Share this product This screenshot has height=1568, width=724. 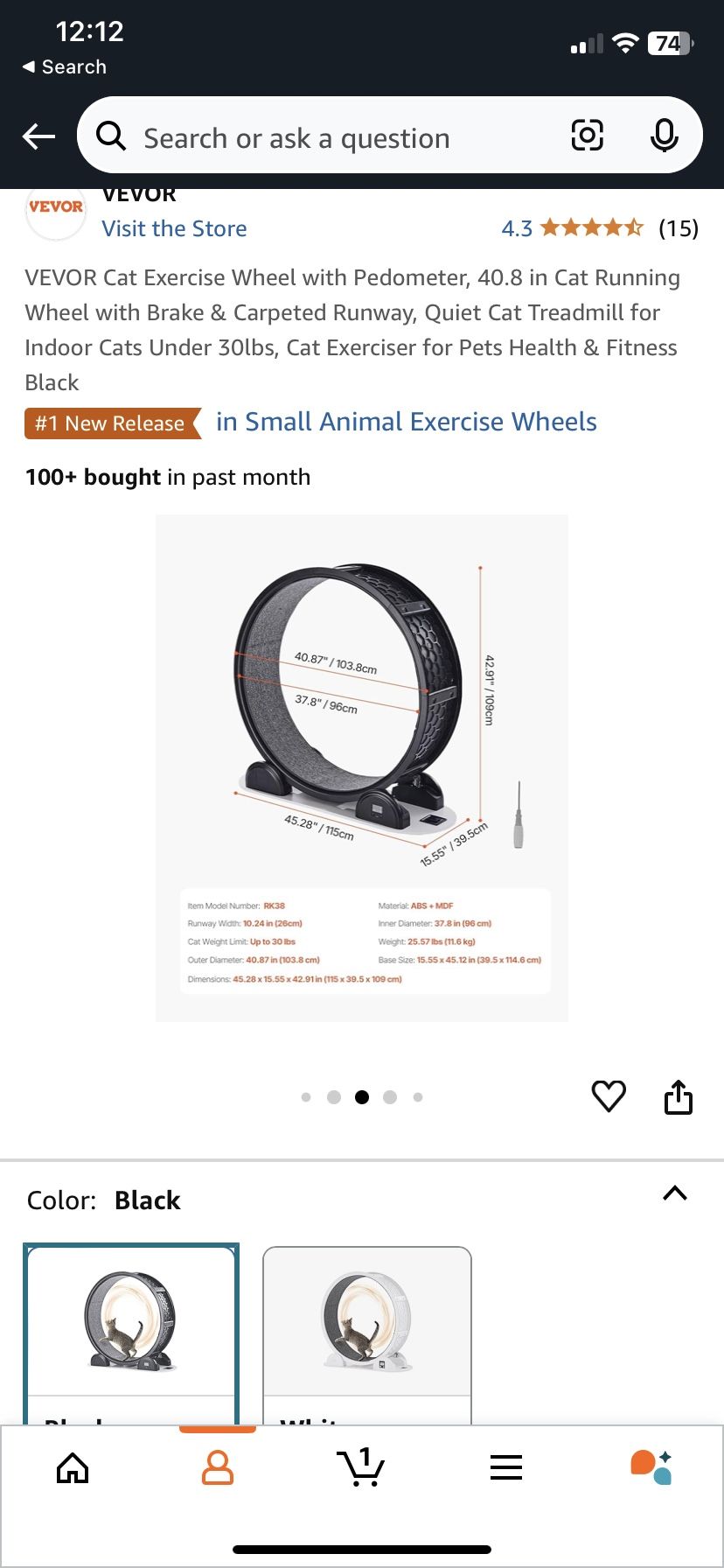(x=678, y=1095)
